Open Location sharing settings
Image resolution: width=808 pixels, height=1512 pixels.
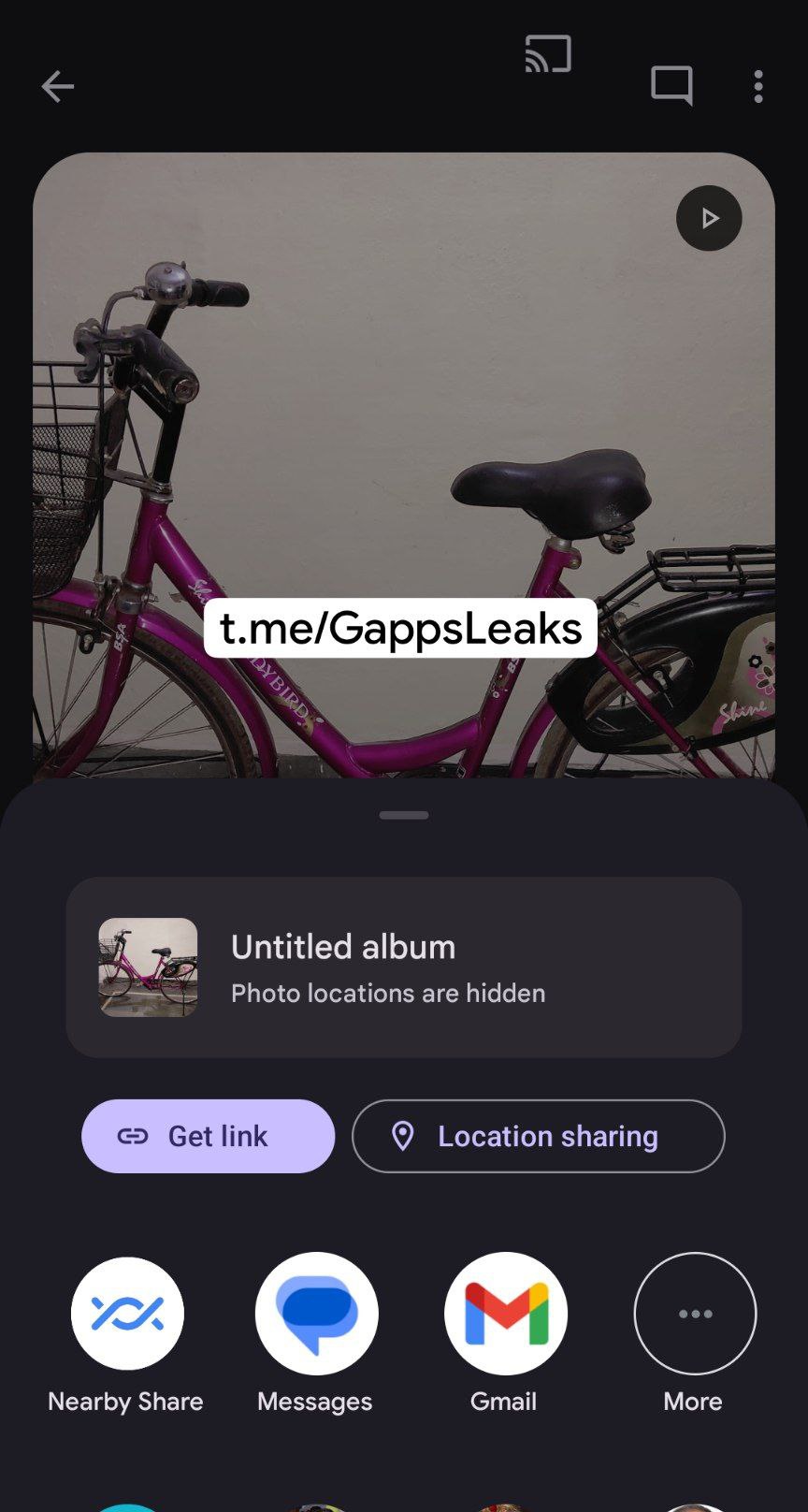tap(539, 1136)
